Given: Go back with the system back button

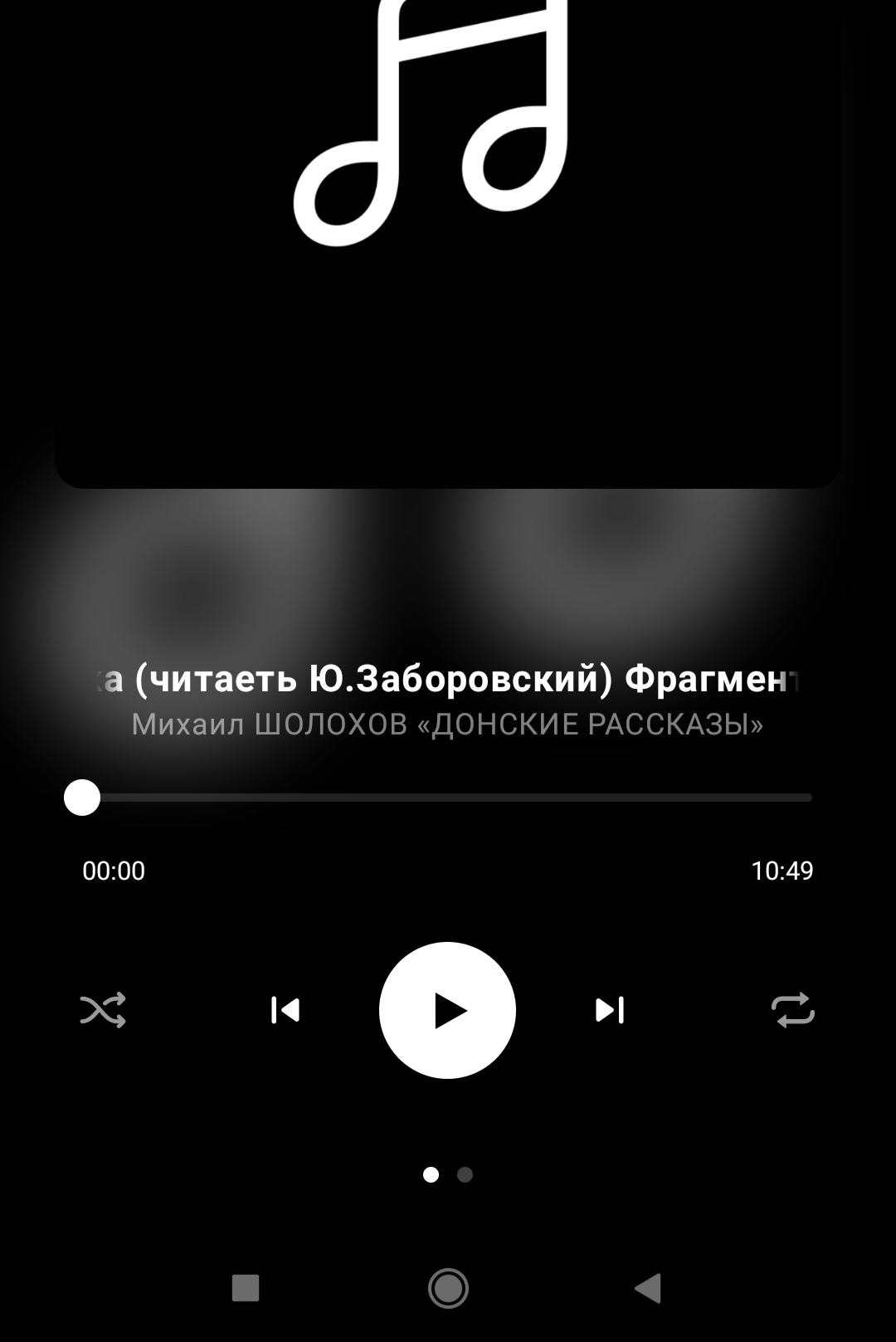Looking at the screenshot, I should 648,1288.
